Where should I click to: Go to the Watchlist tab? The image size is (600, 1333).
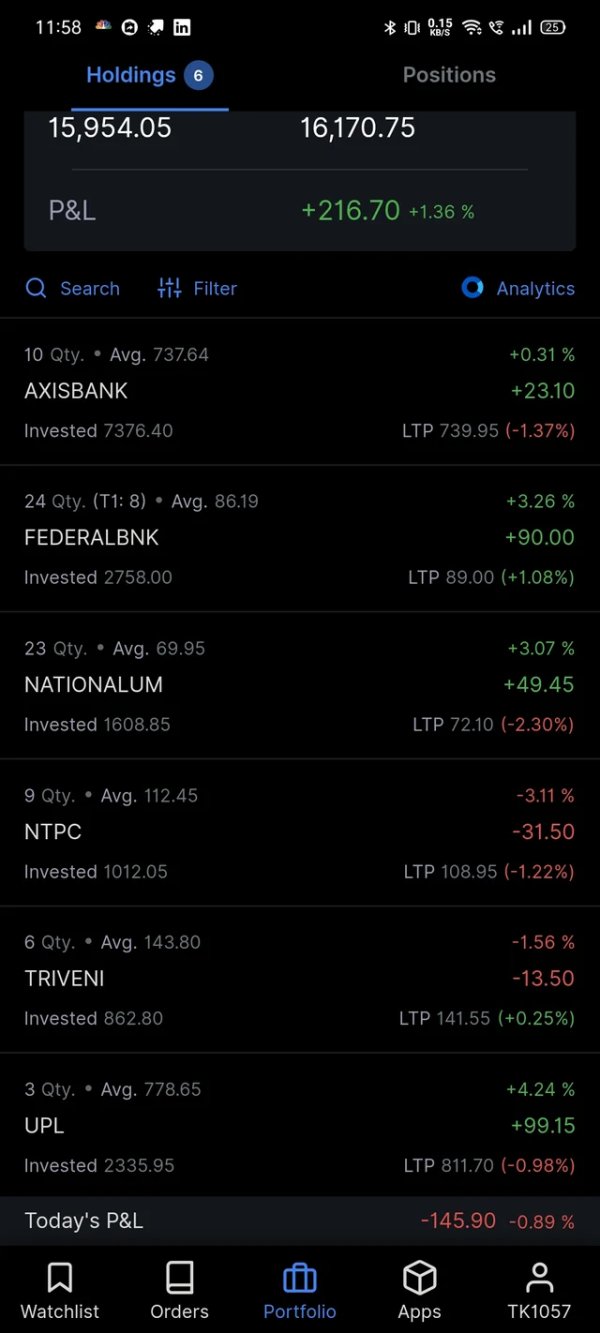click(60, 1290)
